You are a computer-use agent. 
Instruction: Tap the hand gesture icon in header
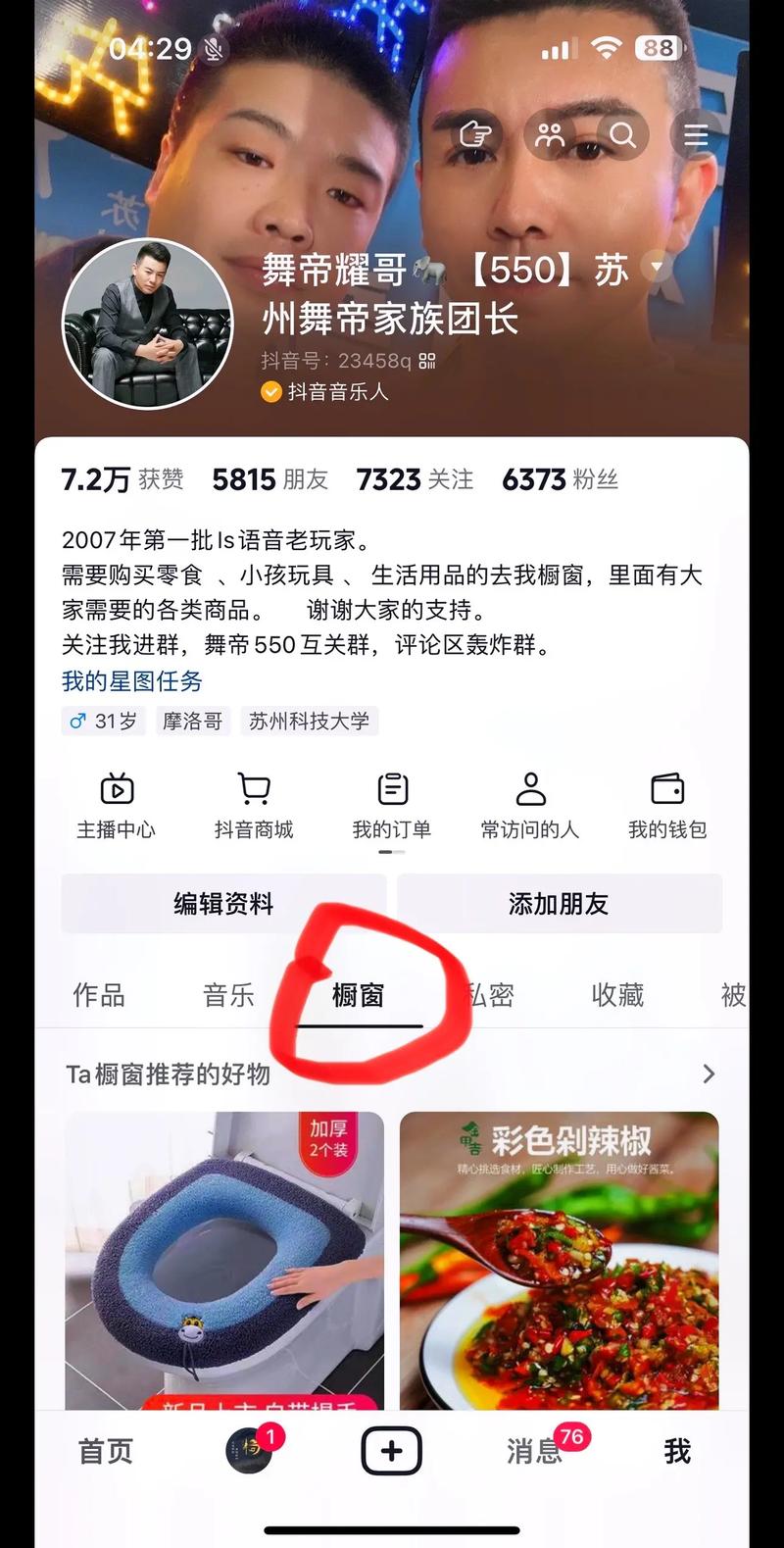[x=475, y=135]
